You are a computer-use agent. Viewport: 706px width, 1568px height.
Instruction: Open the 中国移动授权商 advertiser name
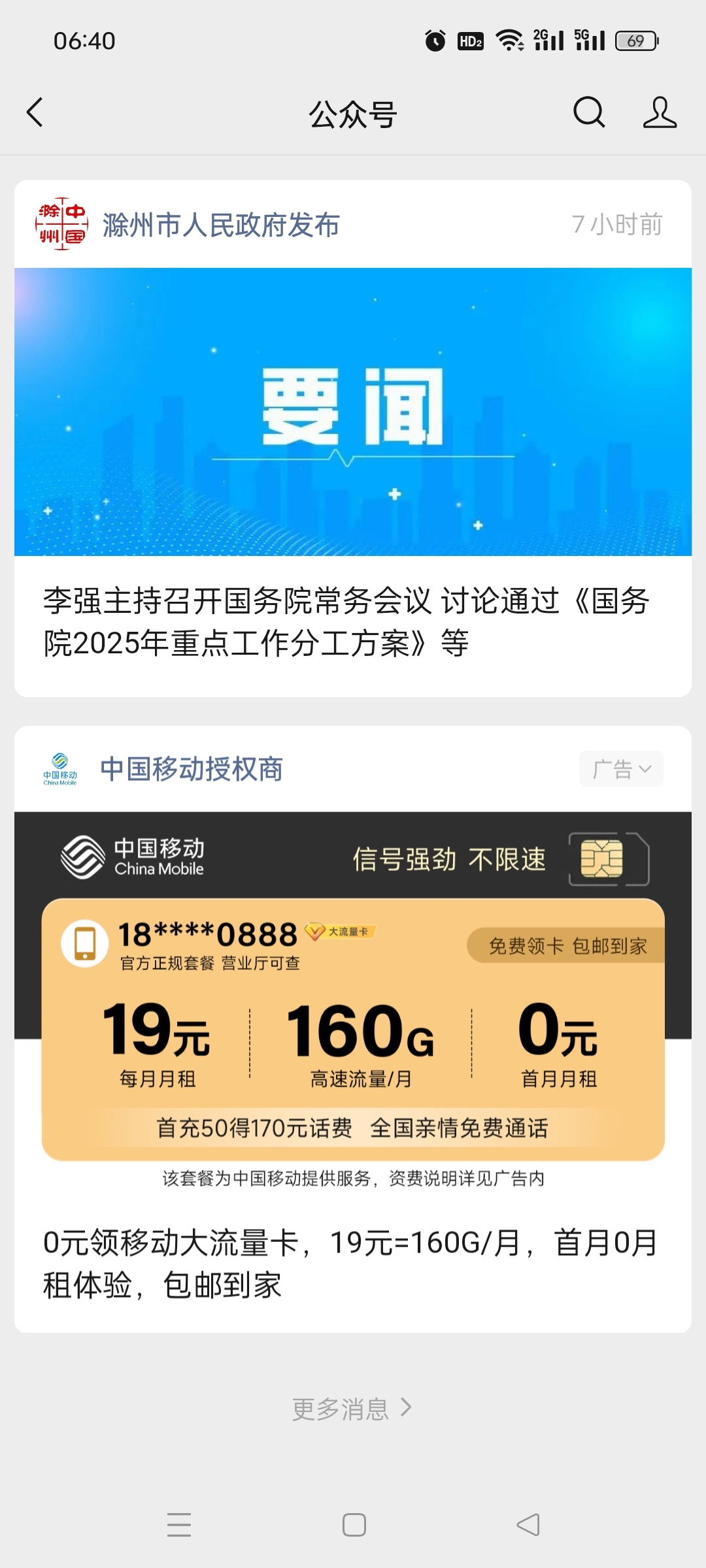tap(192, 769)
